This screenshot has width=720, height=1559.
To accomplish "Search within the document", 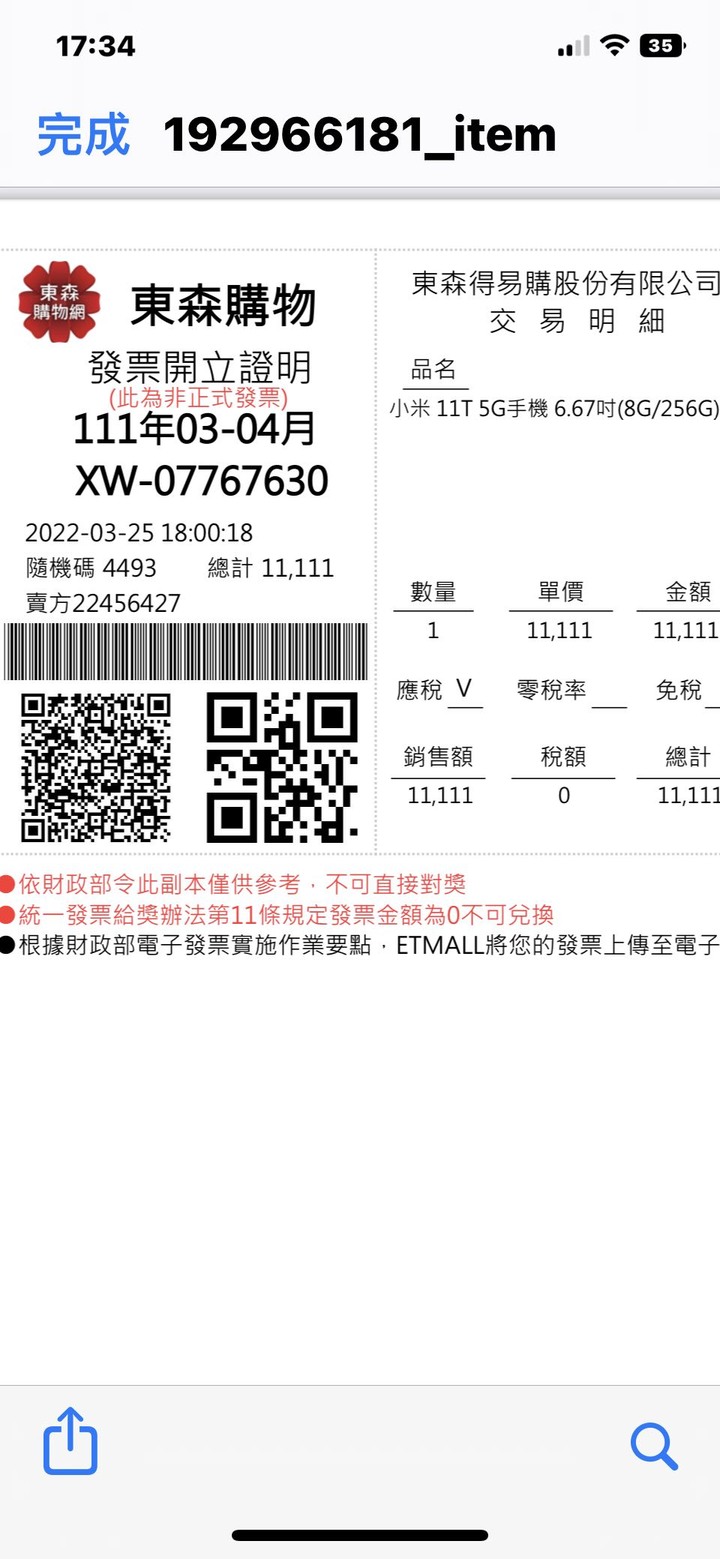I will pyautogui.click(x=654, y=1446).
